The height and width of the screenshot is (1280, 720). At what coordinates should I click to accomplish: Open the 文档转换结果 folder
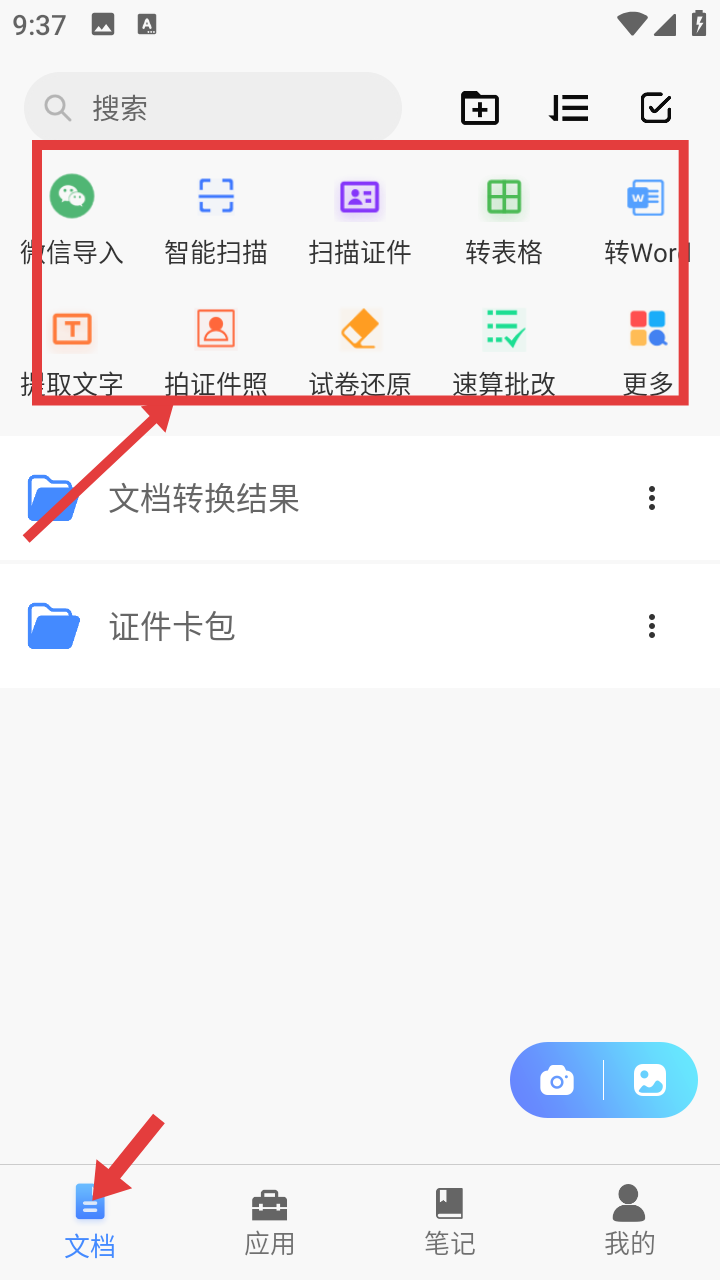(300, 498)
